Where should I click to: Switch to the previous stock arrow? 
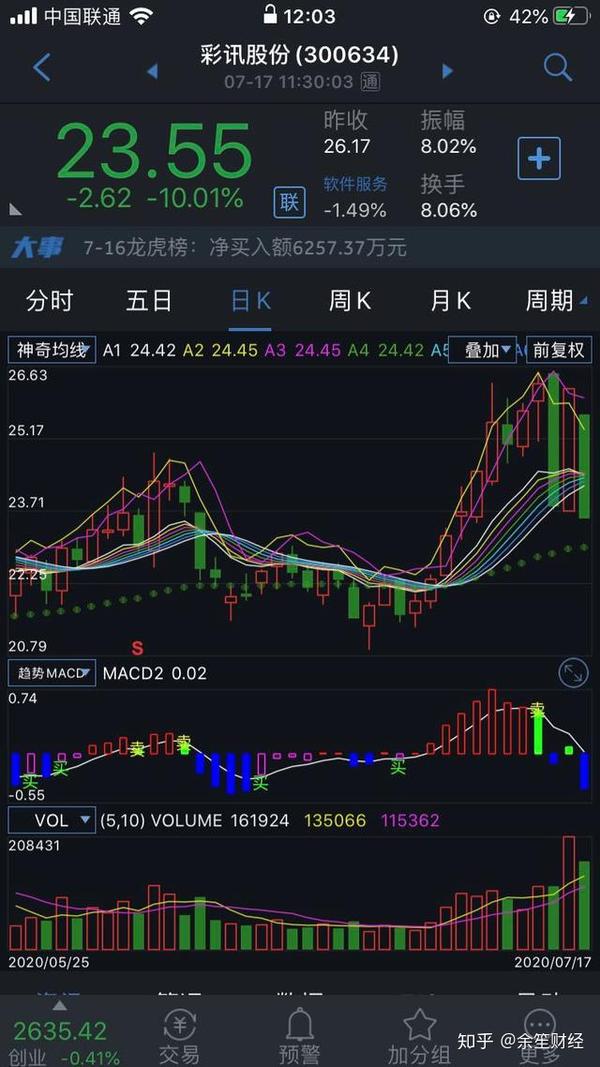pos(152,71)
